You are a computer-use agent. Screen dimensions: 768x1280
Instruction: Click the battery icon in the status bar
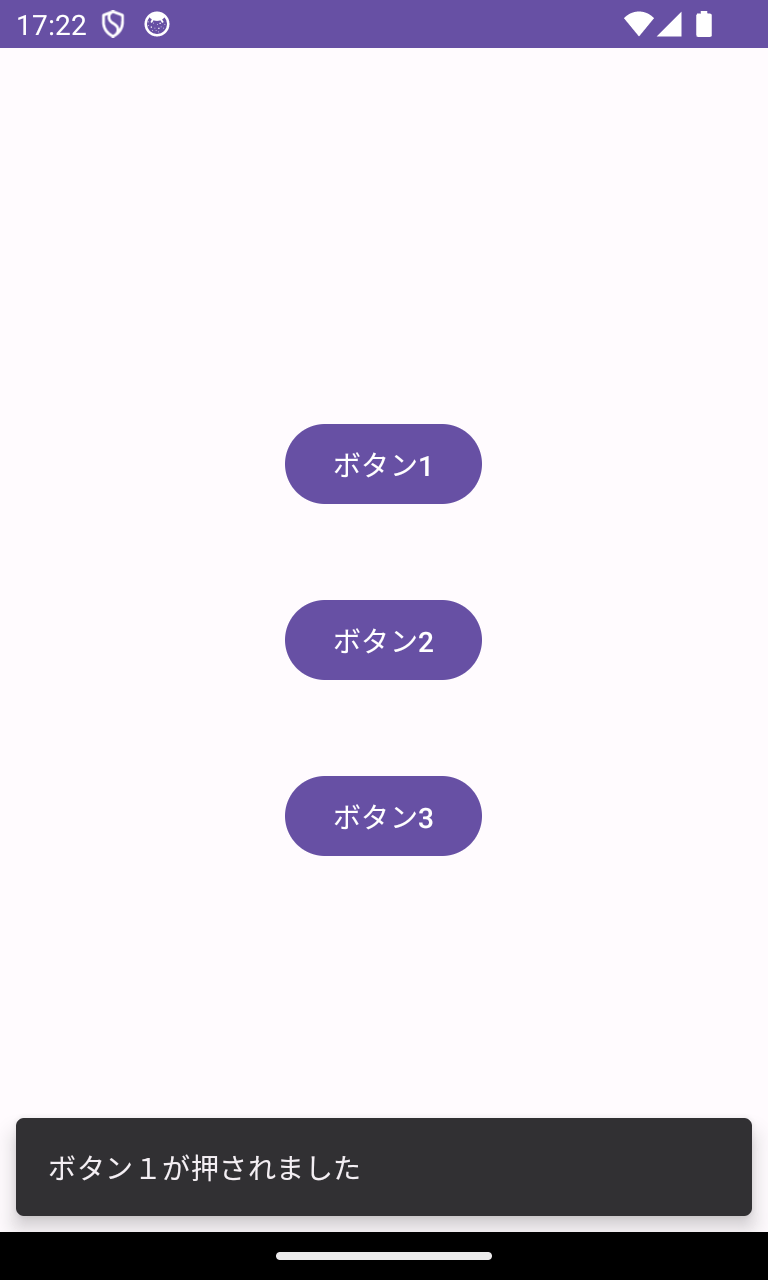click(x=703, y=24)
